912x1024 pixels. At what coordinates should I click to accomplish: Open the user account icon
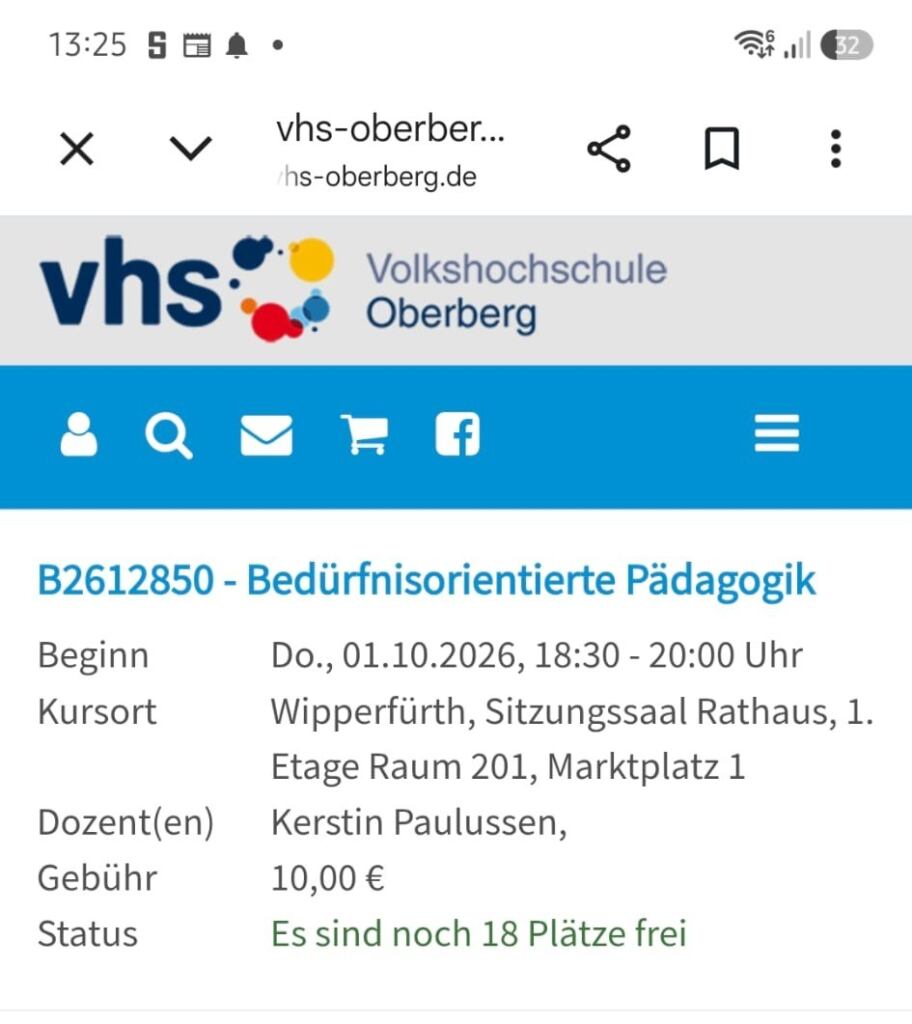[79, 434]
